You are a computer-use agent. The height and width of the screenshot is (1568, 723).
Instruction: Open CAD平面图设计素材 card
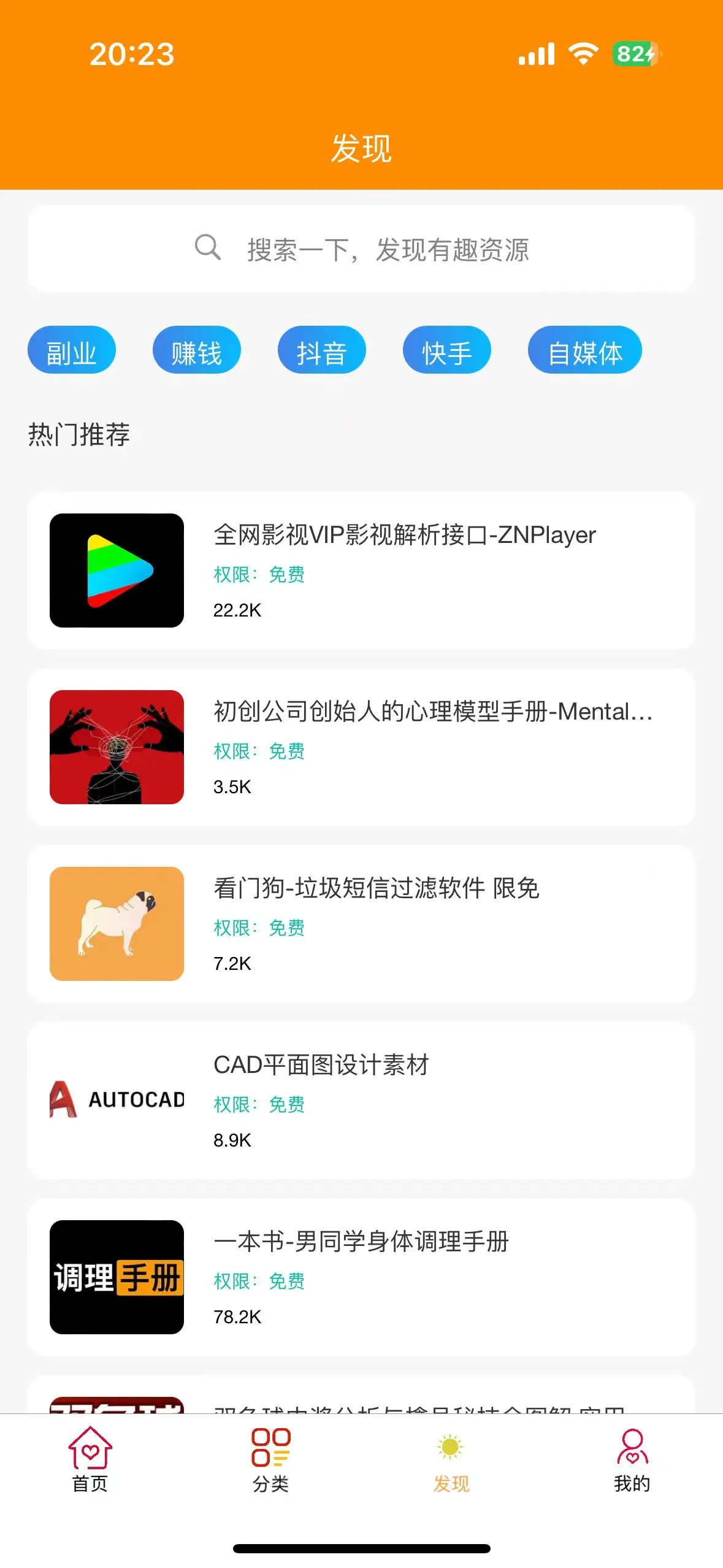tap(361, 1101)
